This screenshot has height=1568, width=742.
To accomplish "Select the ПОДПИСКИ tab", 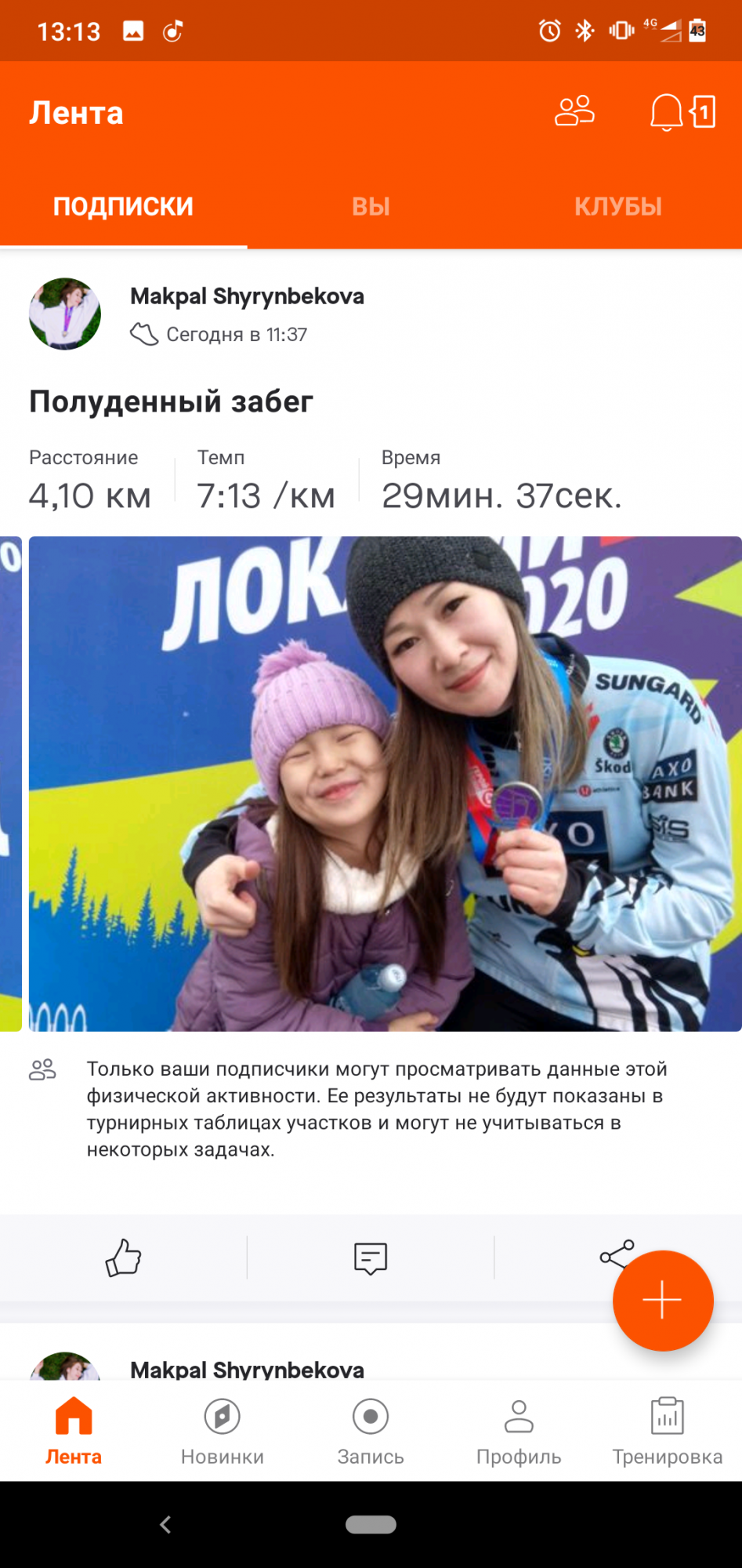I will tap(123, 206).
